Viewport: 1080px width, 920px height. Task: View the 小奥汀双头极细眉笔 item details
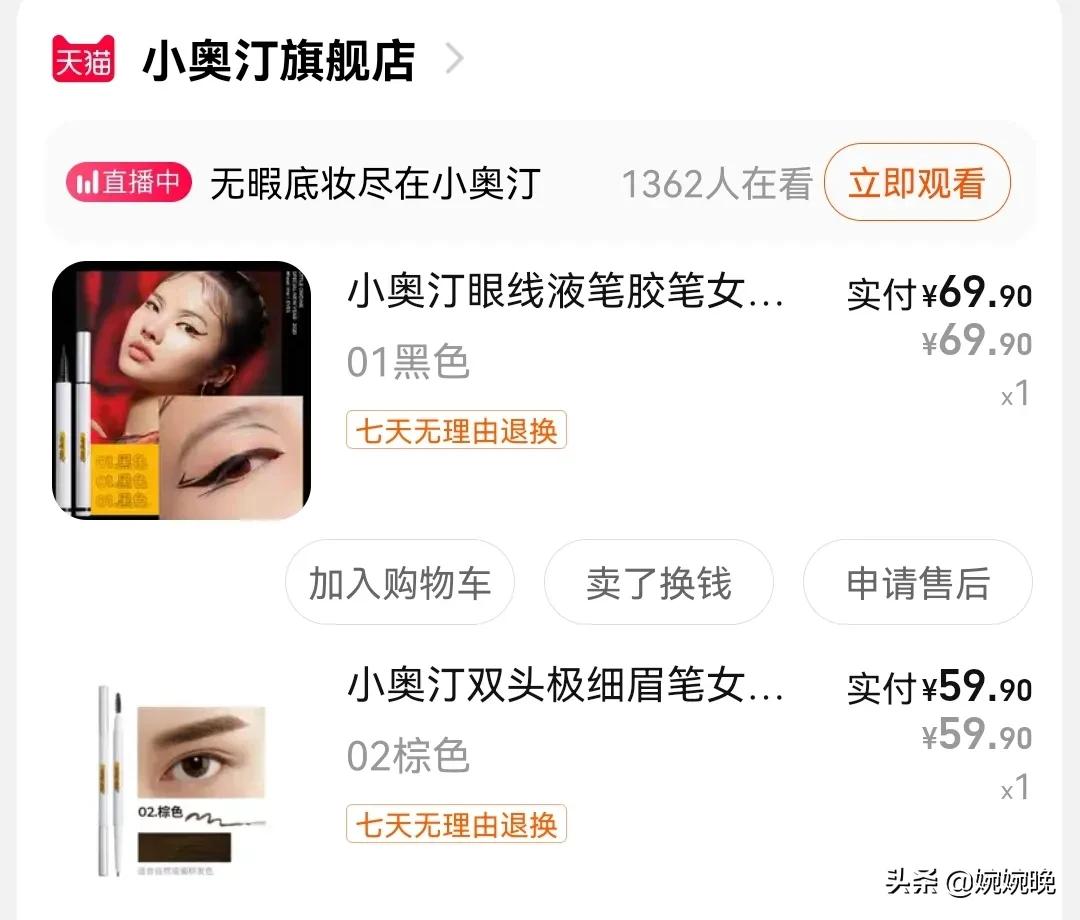565,688
